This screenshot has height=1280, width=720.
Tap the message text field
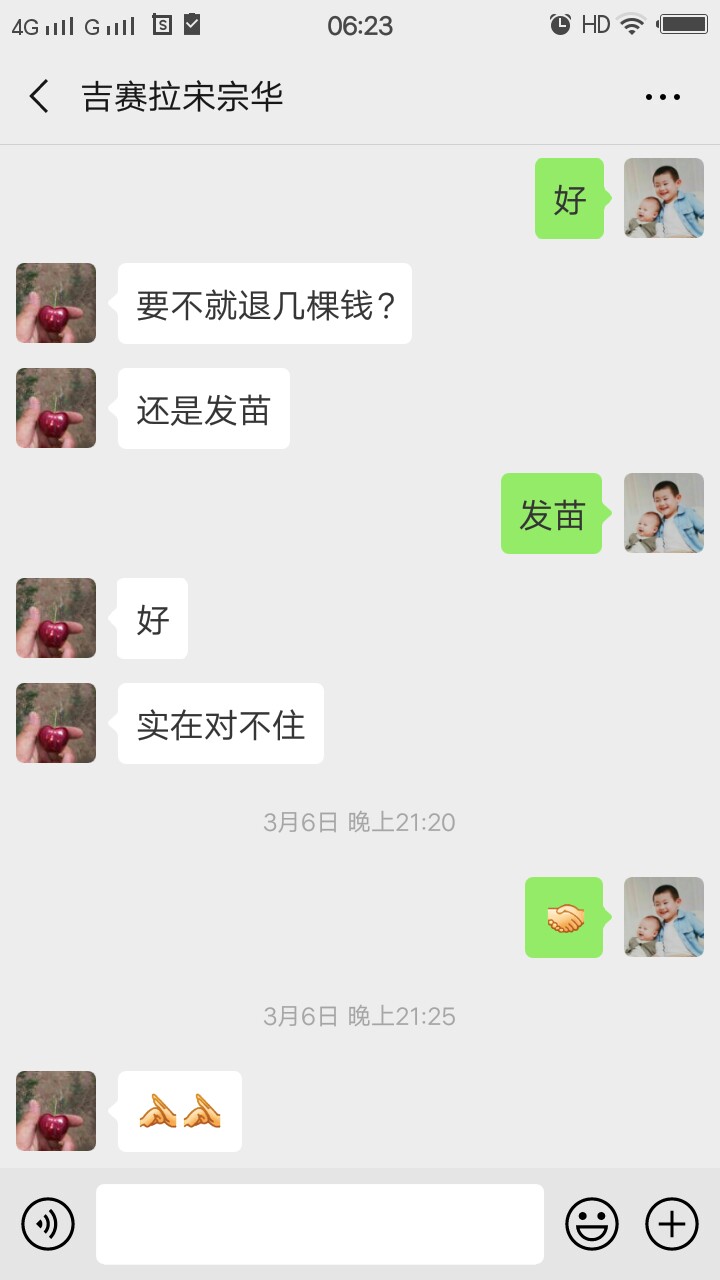tap(320, 1223)
